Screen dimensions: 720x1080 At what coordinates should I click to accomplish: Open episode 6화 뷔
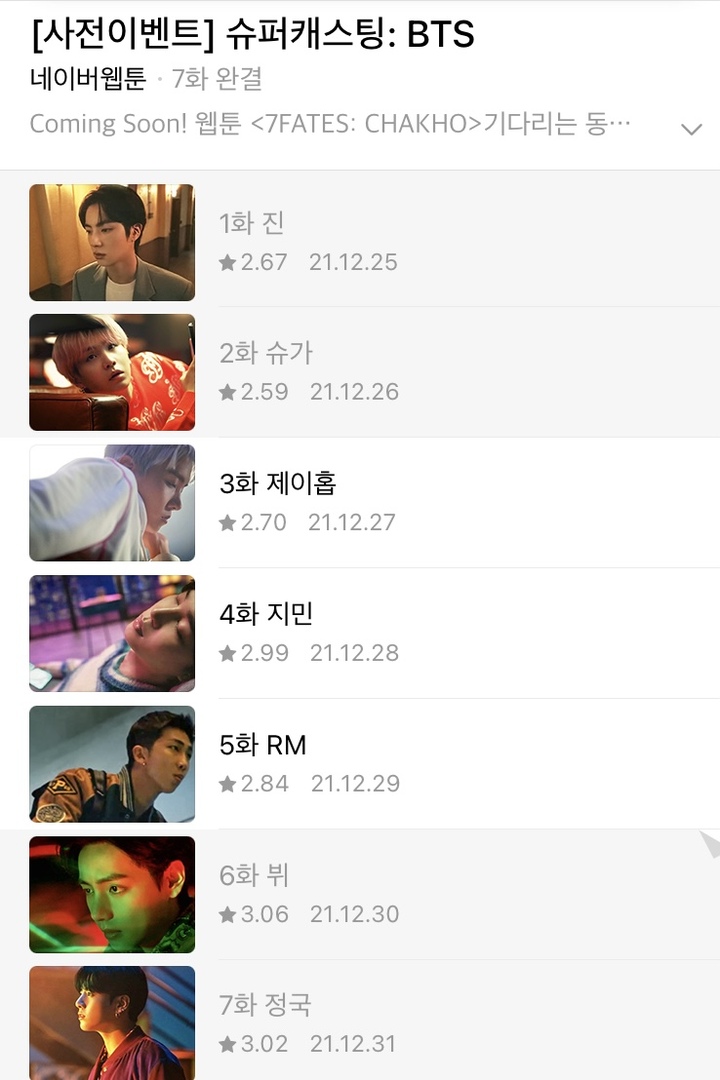(360, 894)
